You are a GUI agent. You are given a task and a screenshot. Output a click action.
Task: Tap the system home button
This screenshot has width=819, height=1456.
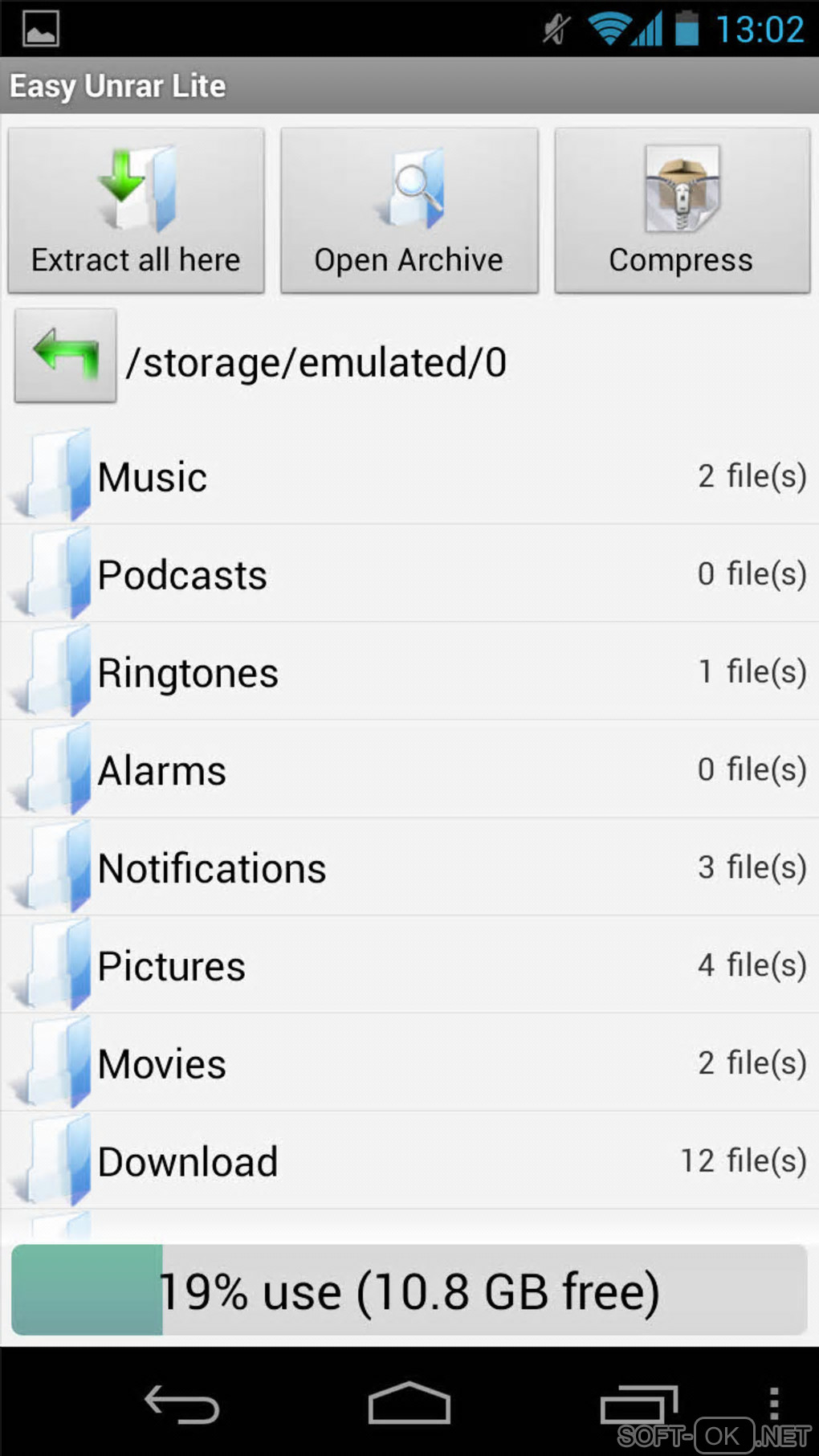click(x=409, y=1404)
